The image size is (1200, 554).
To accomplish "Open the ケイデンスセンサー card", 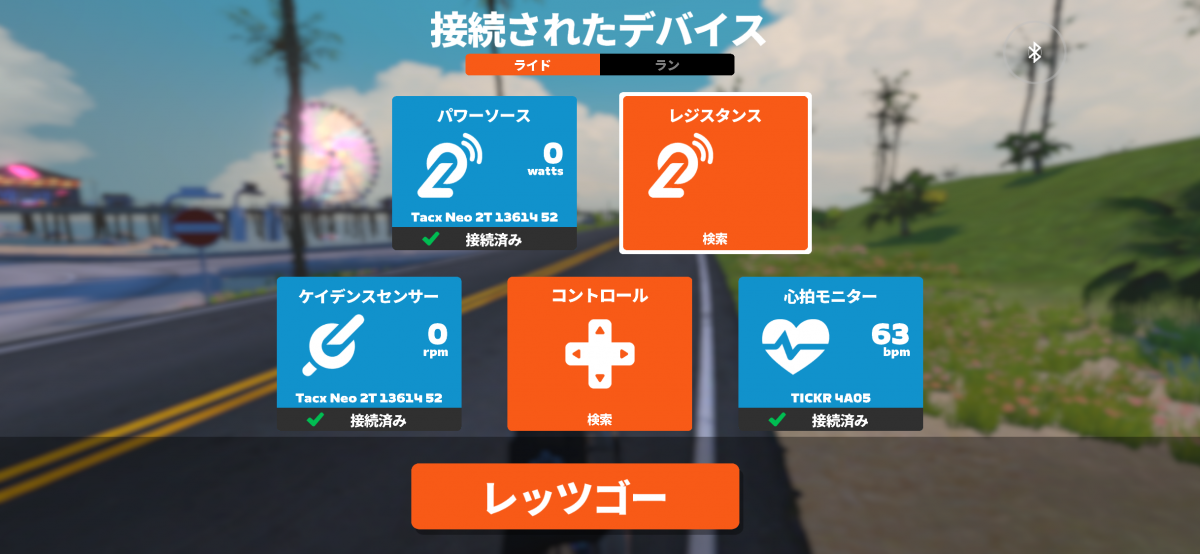I will tap(369, 353).
